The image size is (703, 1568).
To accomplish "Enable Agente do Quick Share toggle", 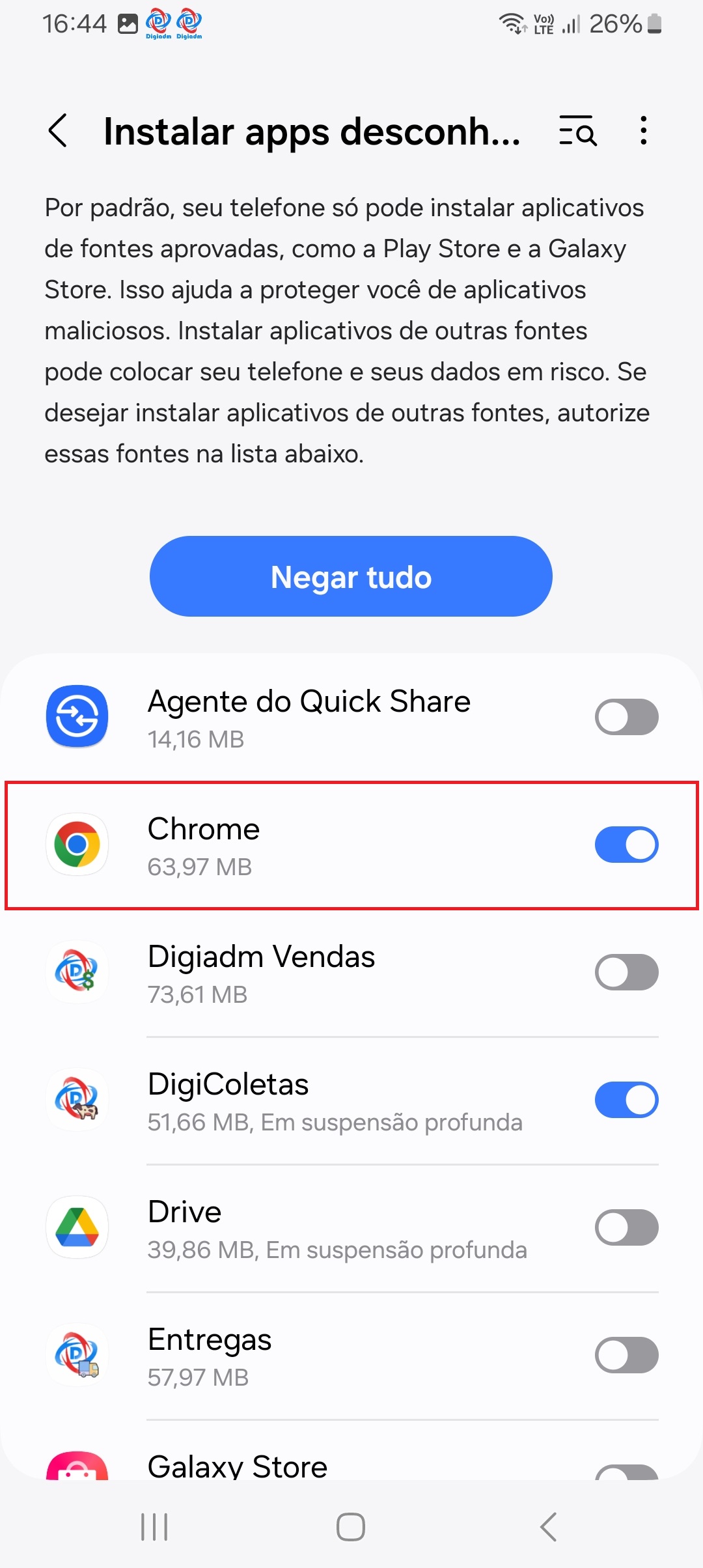I will [626, 717].
